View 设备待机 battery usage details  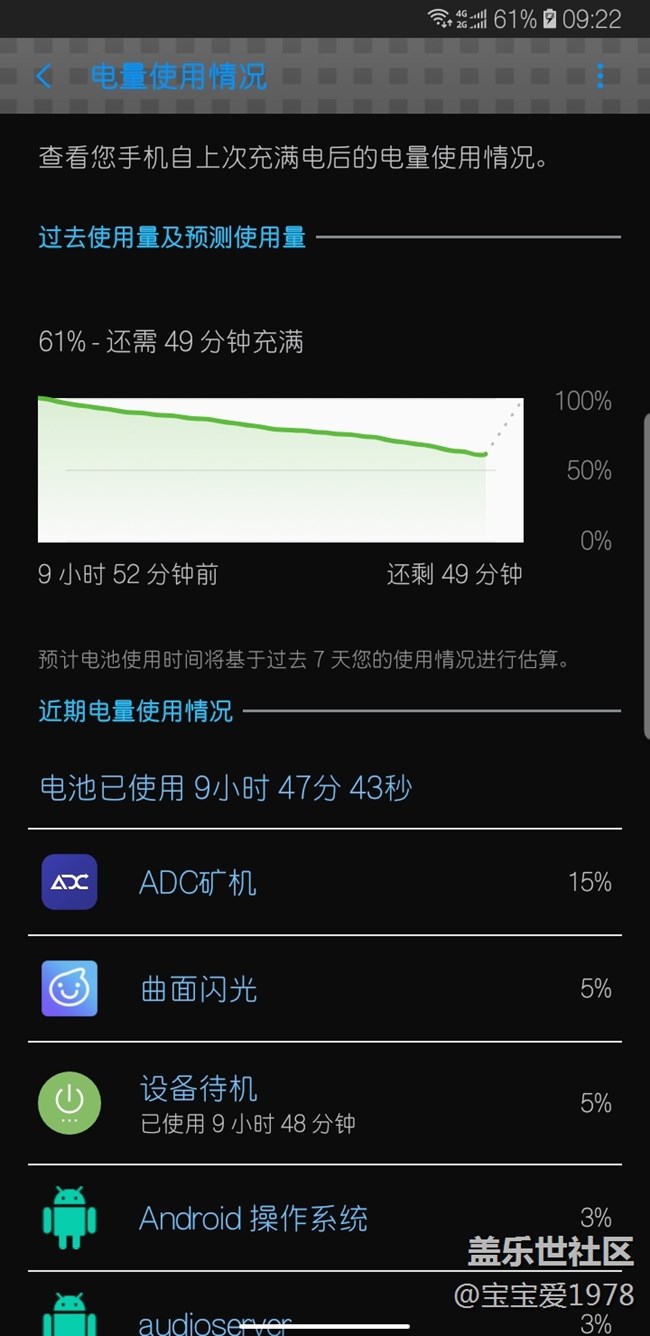tap(324, 1103)
